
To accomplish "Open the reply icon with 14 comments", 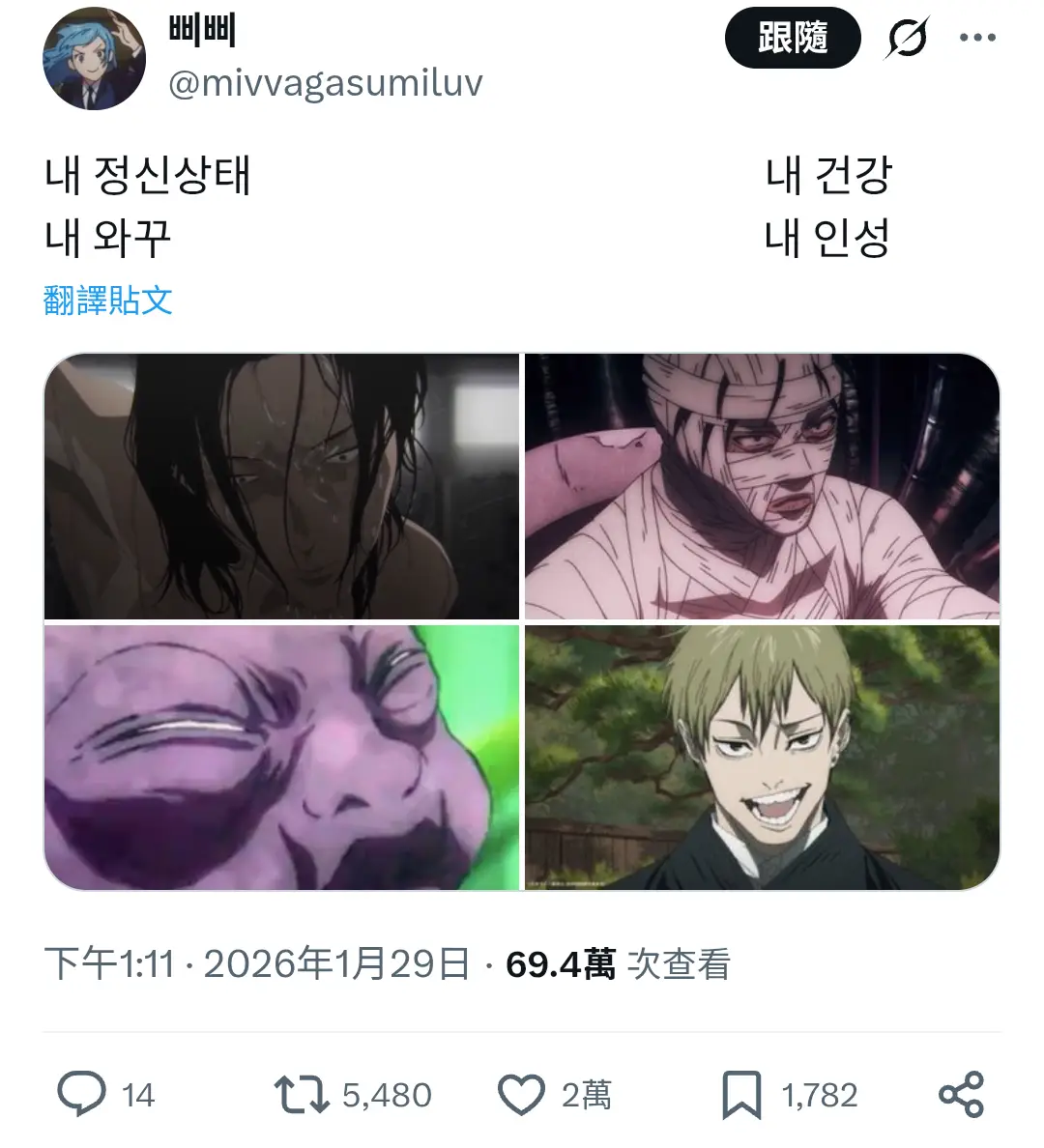I will click(82, 1095).
